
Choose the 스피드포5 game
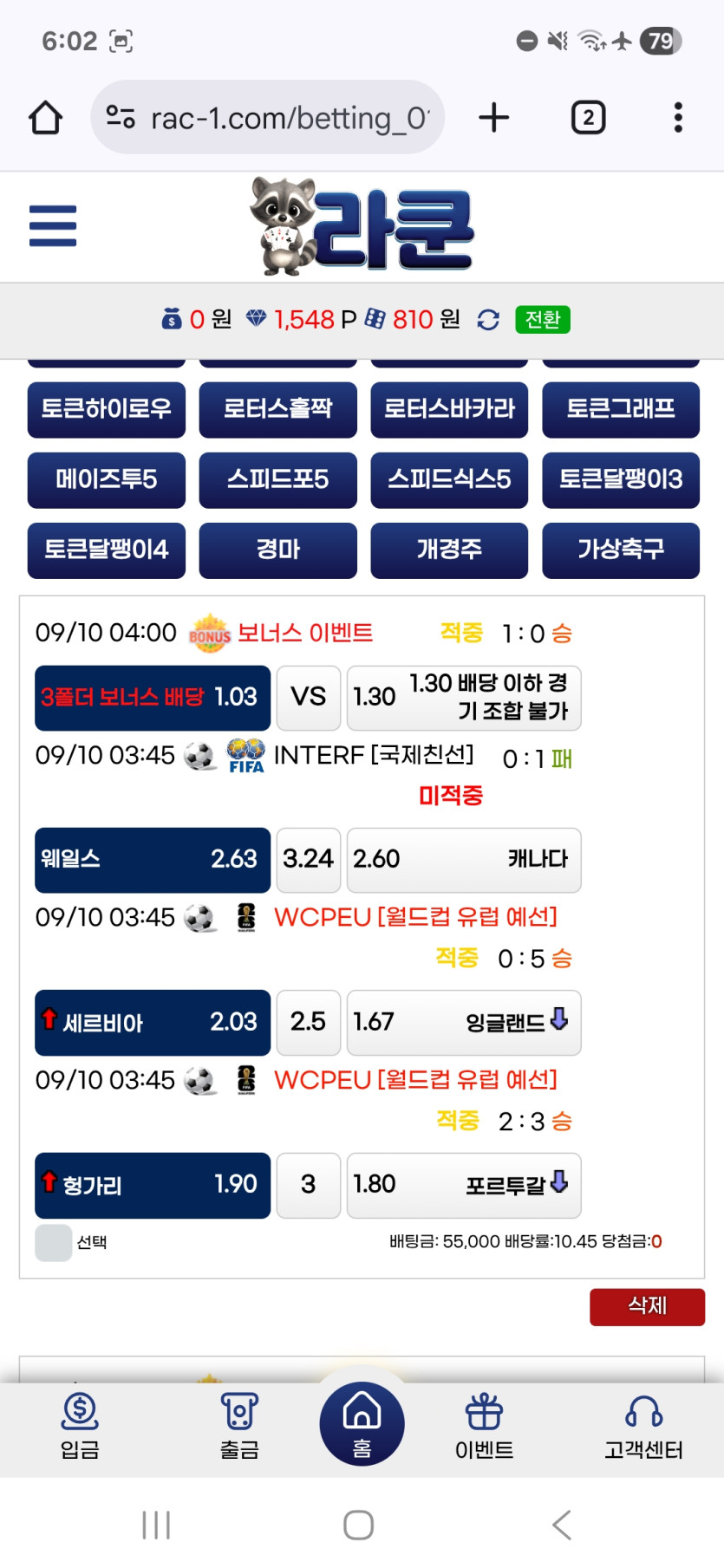pos(277,479)
